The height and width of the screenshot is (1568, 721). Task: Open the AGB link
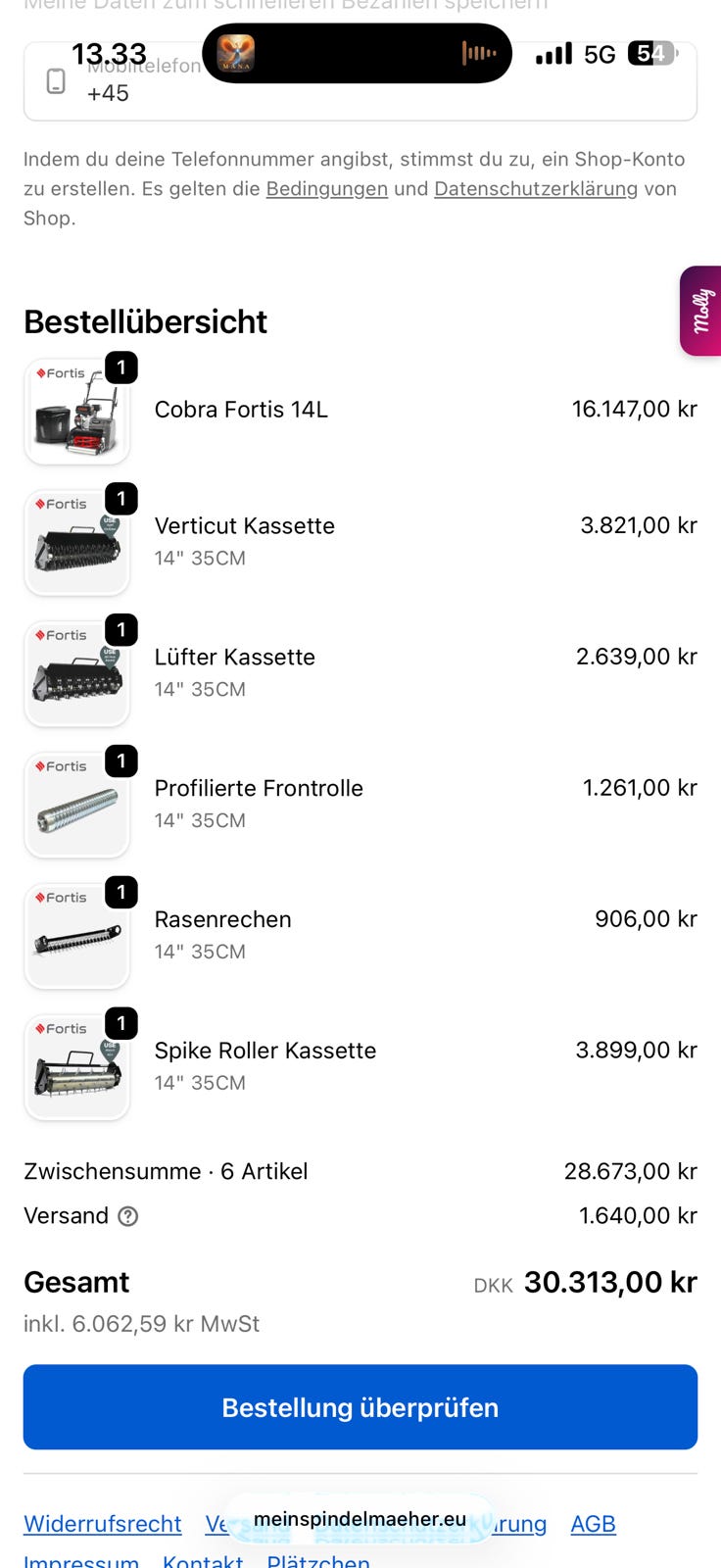[594, 1524]
